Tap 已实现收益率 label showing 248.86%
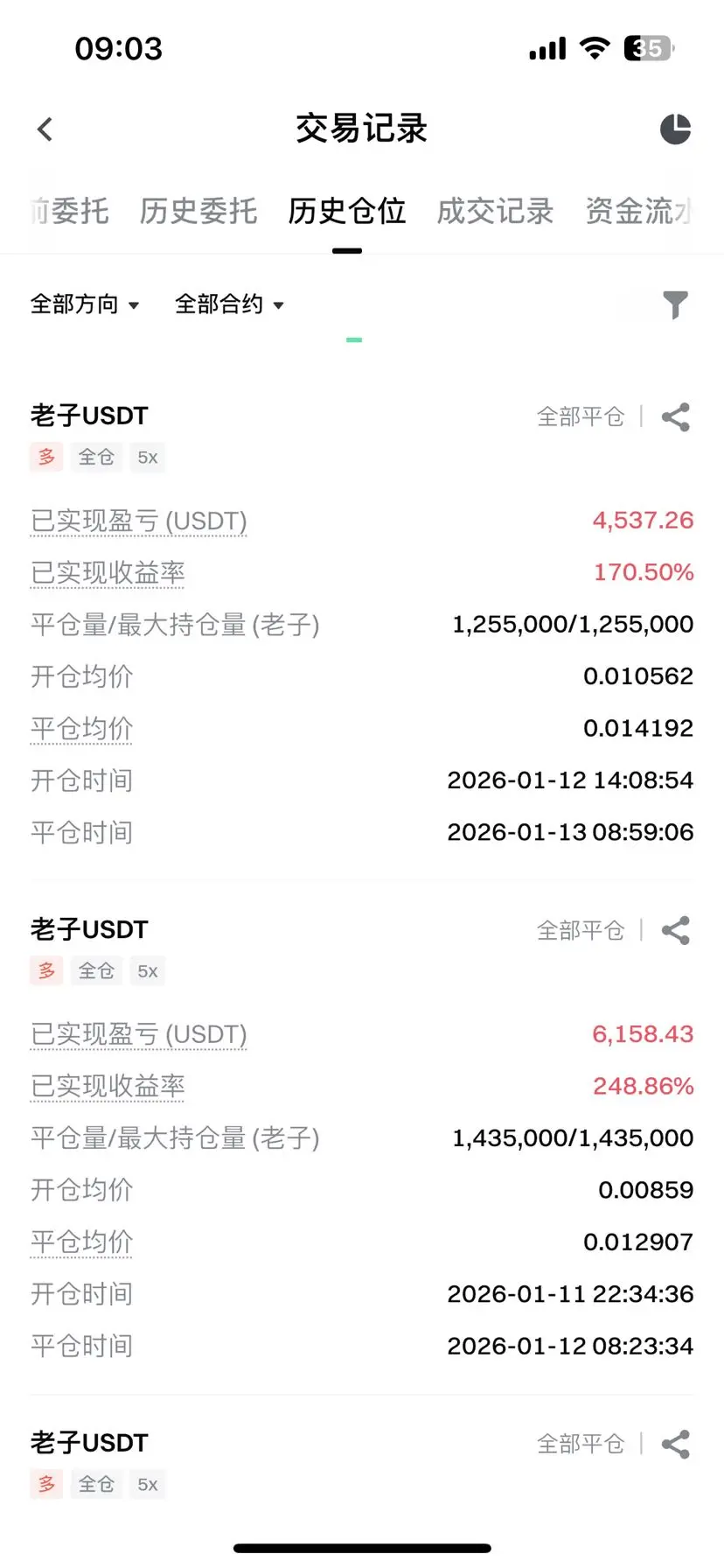 pyautogui.click(x=108, y=1087)
